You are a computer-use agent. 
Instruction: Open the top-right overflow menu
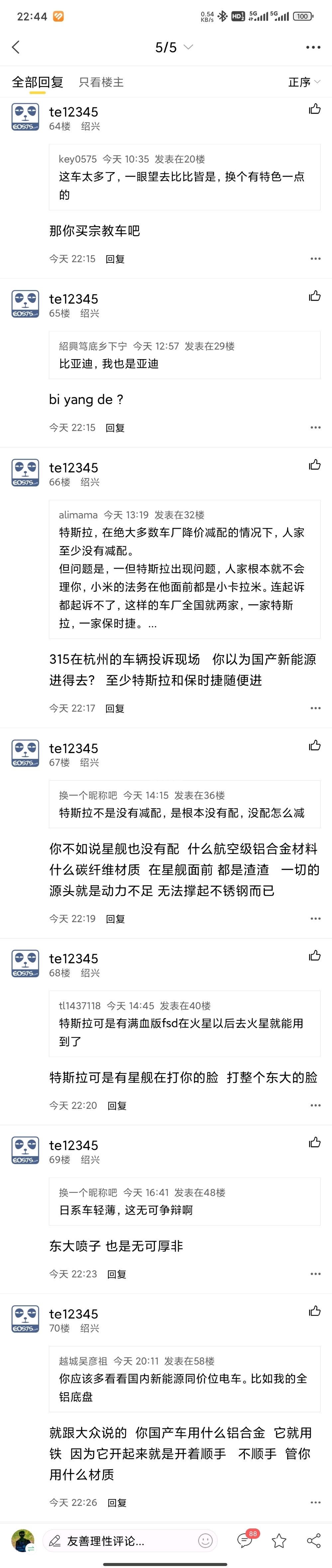click(313, 48)
